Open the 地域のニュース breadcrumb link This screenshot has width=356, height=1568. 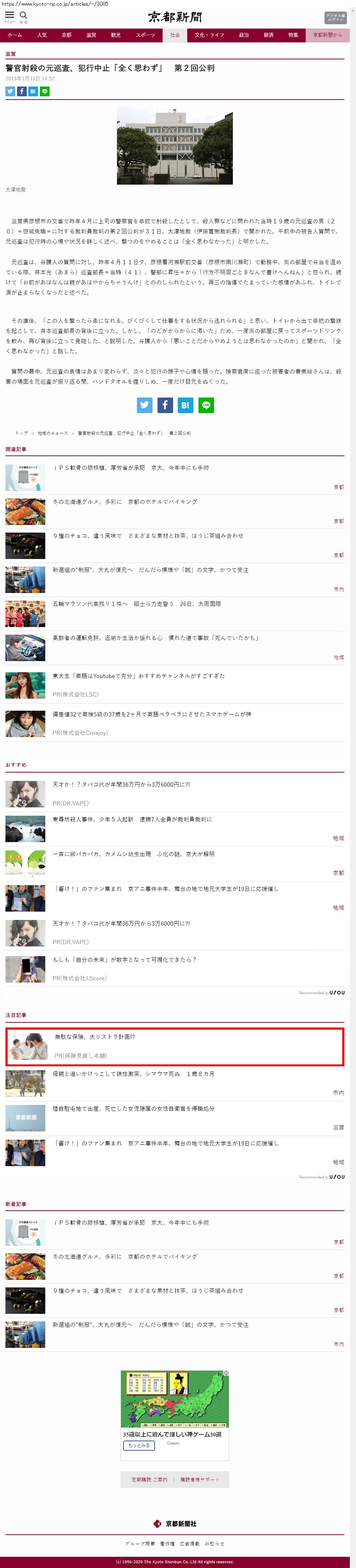click(x=53, y=433)
